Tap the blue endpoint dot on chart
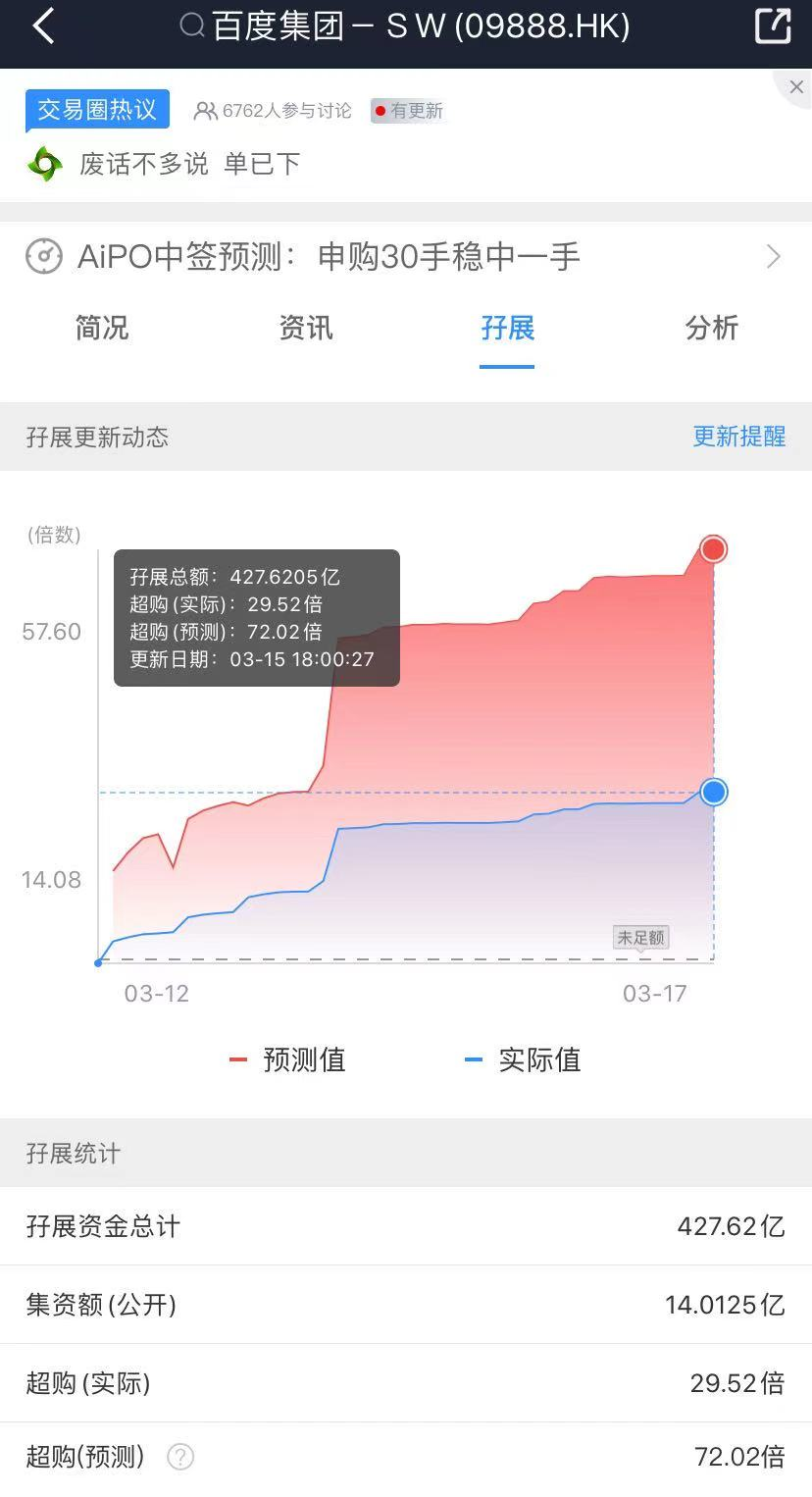This screenshot has height=1497, width=812. click(x=713, y=793)
